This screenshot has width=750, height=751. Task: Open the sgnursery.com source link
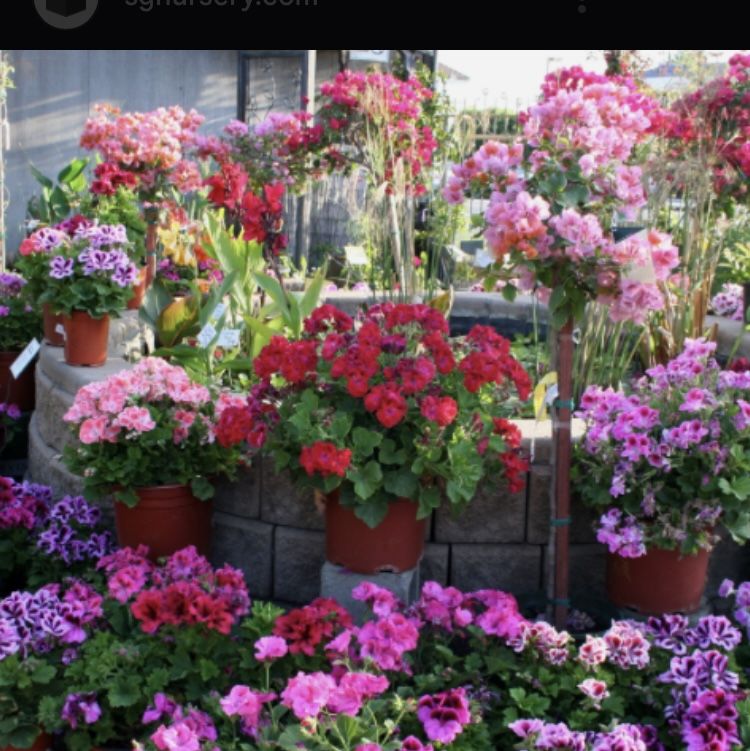pos(221,3)
